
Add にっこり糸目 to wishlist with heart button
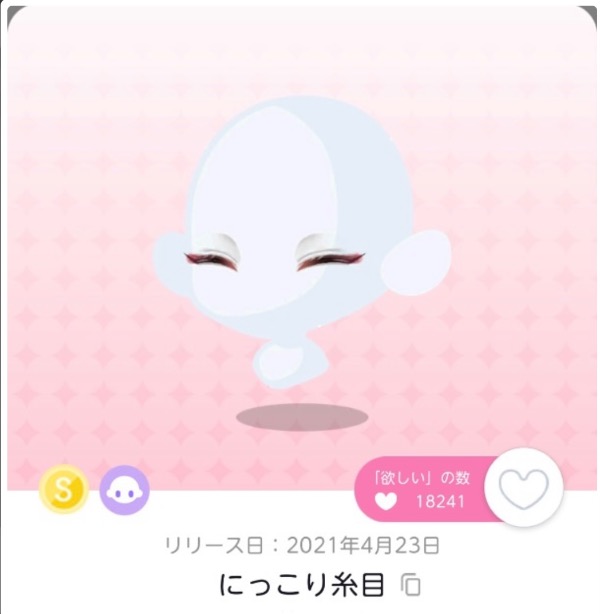pos(524,487)
